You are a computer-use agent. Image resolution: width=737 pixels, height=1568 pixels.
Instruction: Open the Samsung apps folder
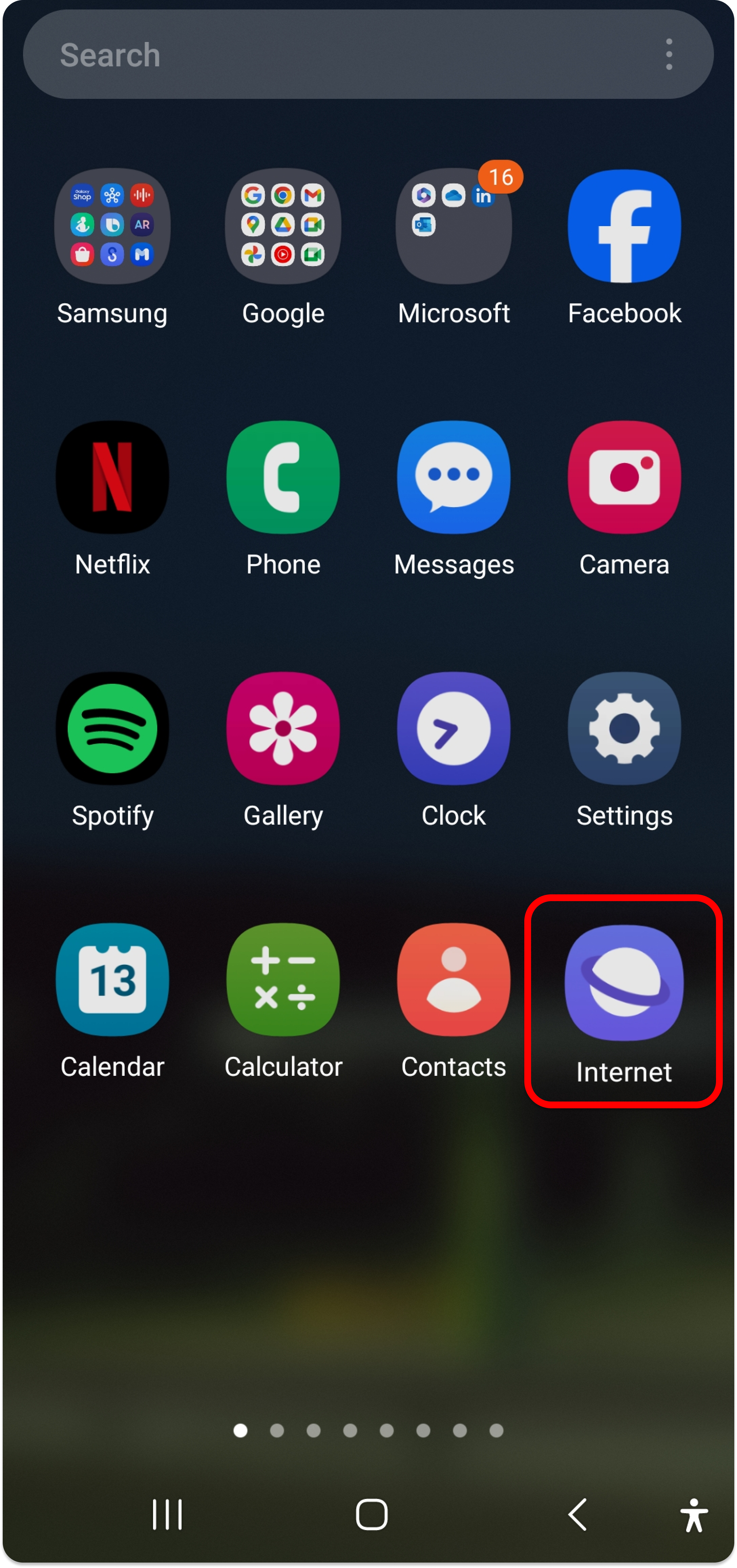point(112,226)
